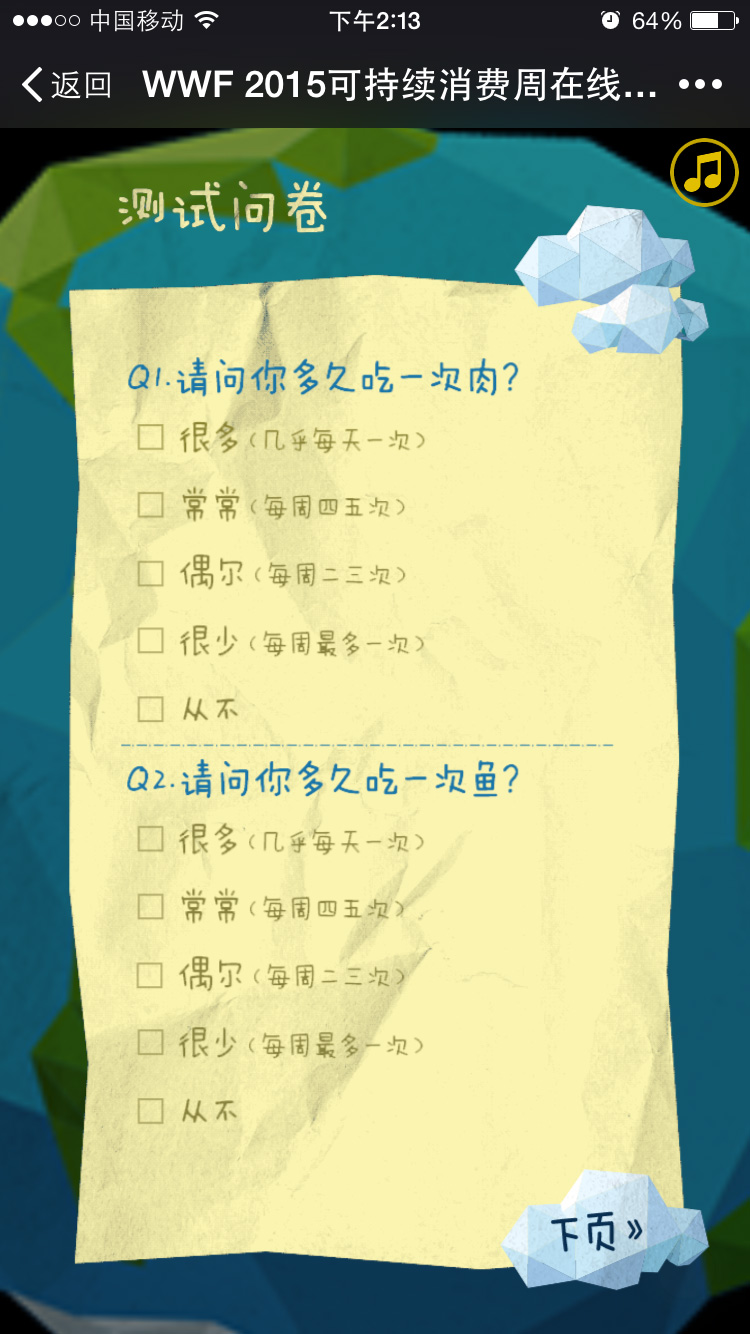Check 很多 (几乎每天一次) for Q1

point(151,437)
